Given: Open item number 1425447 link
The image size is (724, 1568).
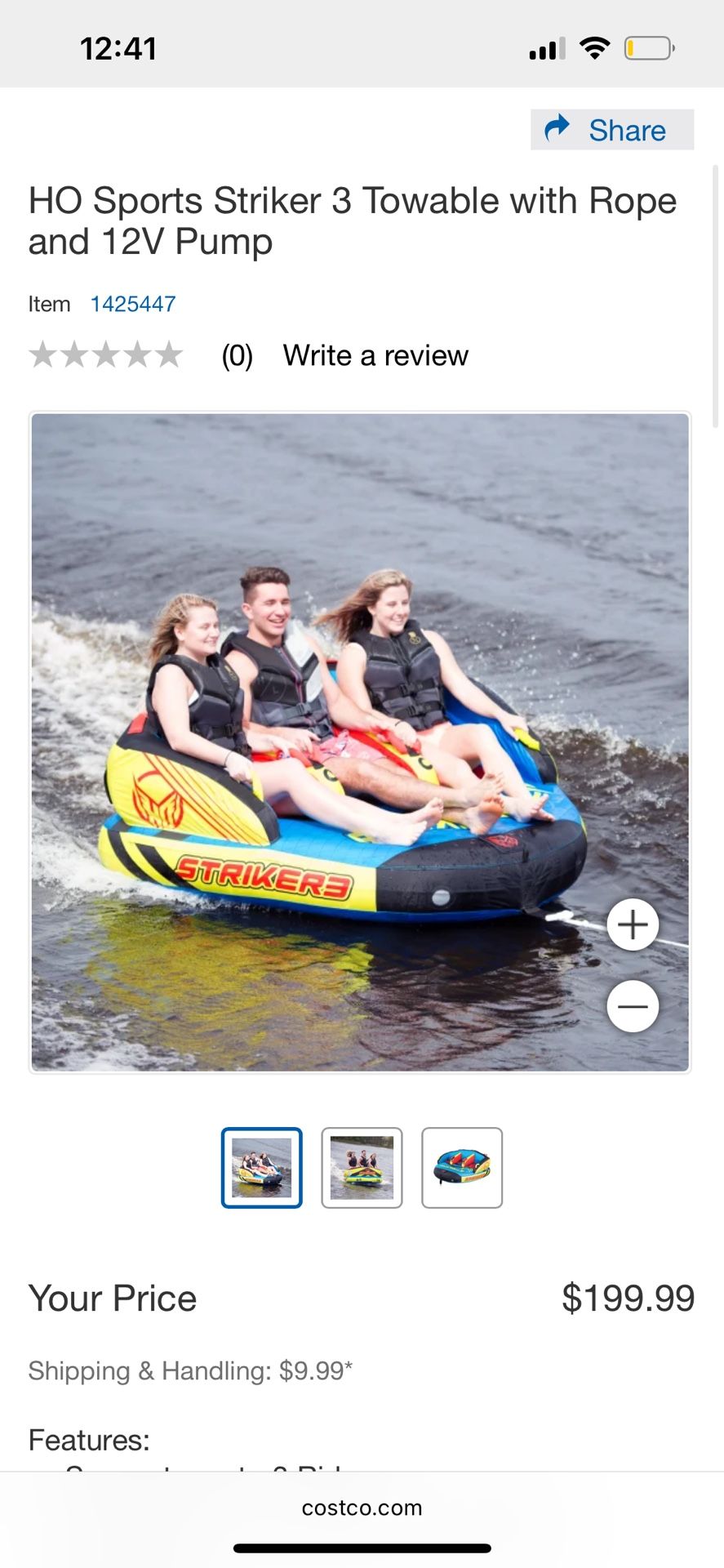Looking at the screenshot, I should 133,304.
